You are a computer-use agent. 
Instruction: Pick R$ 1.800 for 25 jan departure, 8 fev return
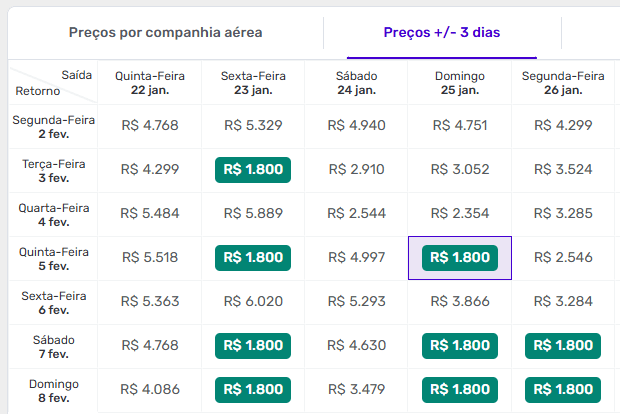coord(460,389)
